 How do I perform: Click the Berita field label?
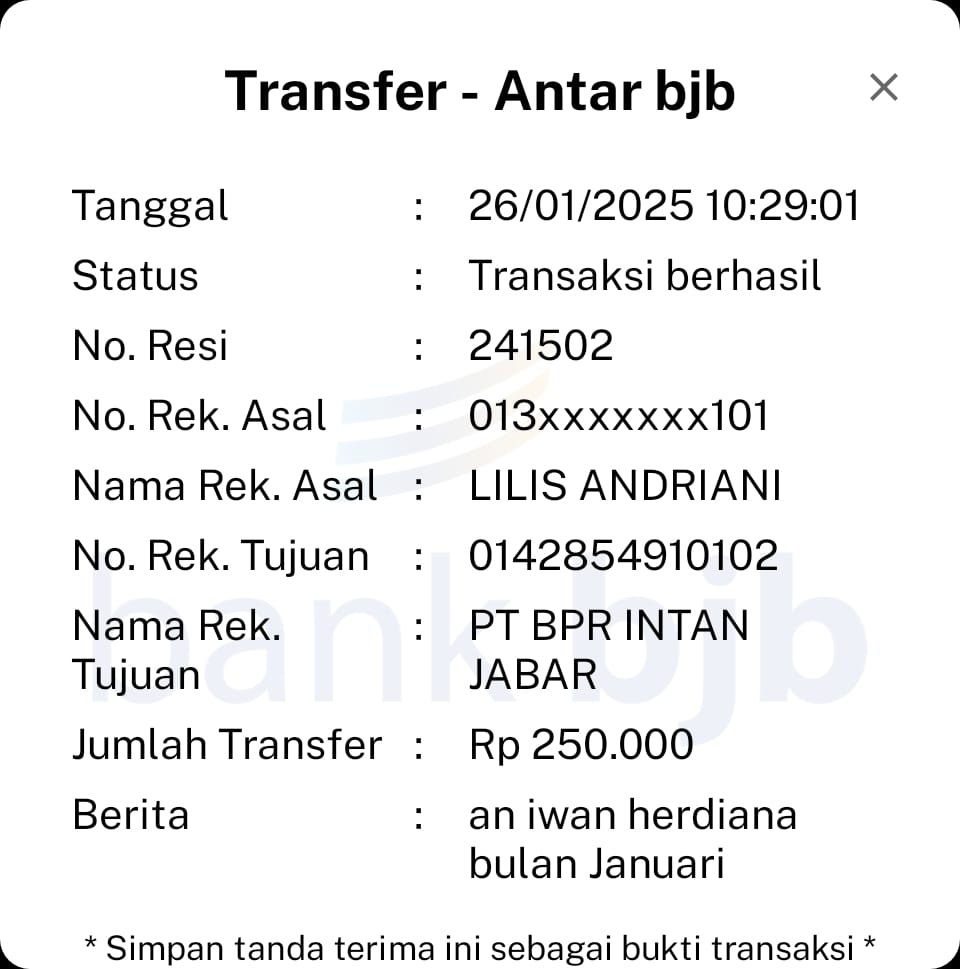click(x=130, y=814)
